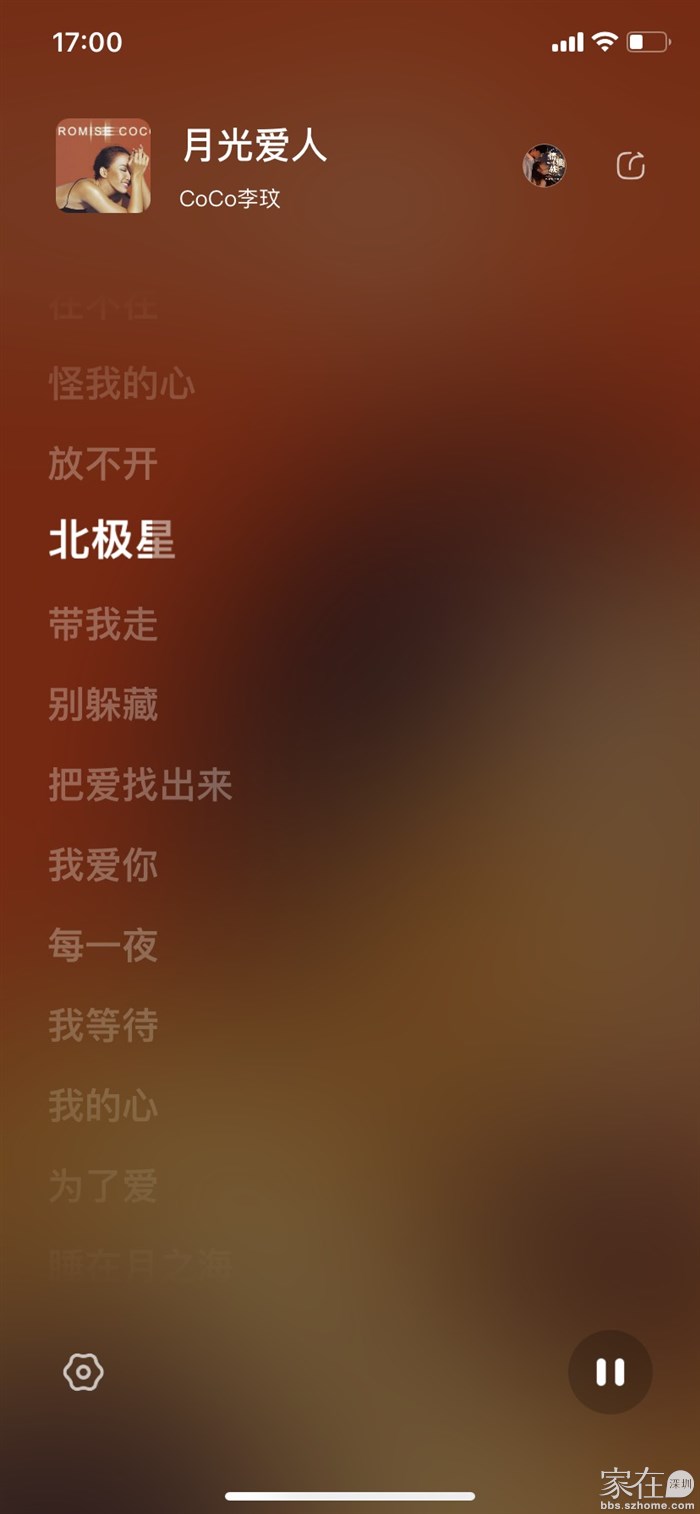Screen dimensions: 700x1514
Task: Open the CoCo李玟 album cover
Action: click(x=103, y=166)
